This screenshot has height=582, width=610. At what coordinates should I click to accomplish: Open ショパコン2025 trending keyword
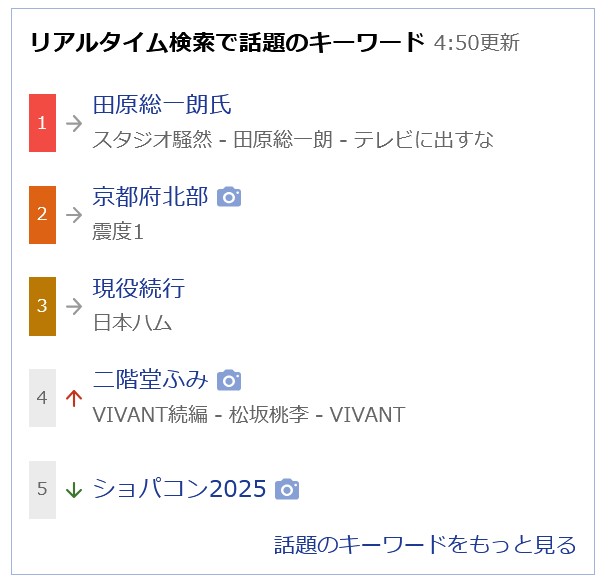point(180,489)
